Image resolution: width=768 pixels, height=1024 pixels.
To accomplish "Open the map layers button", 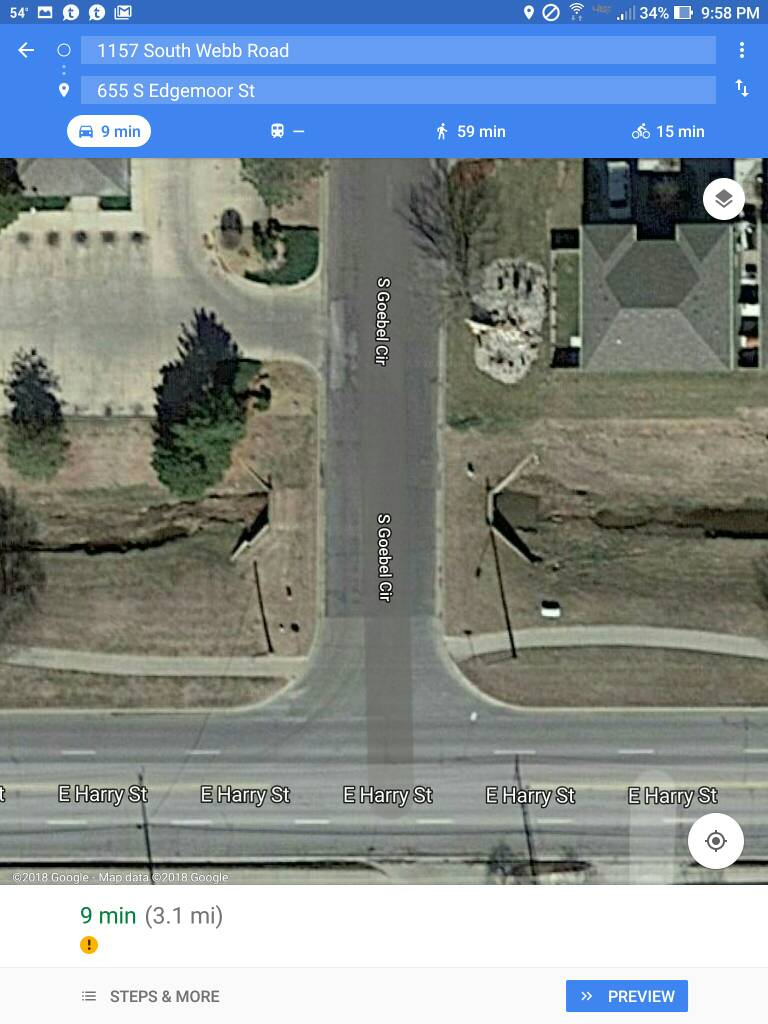I will pos(723,200).
